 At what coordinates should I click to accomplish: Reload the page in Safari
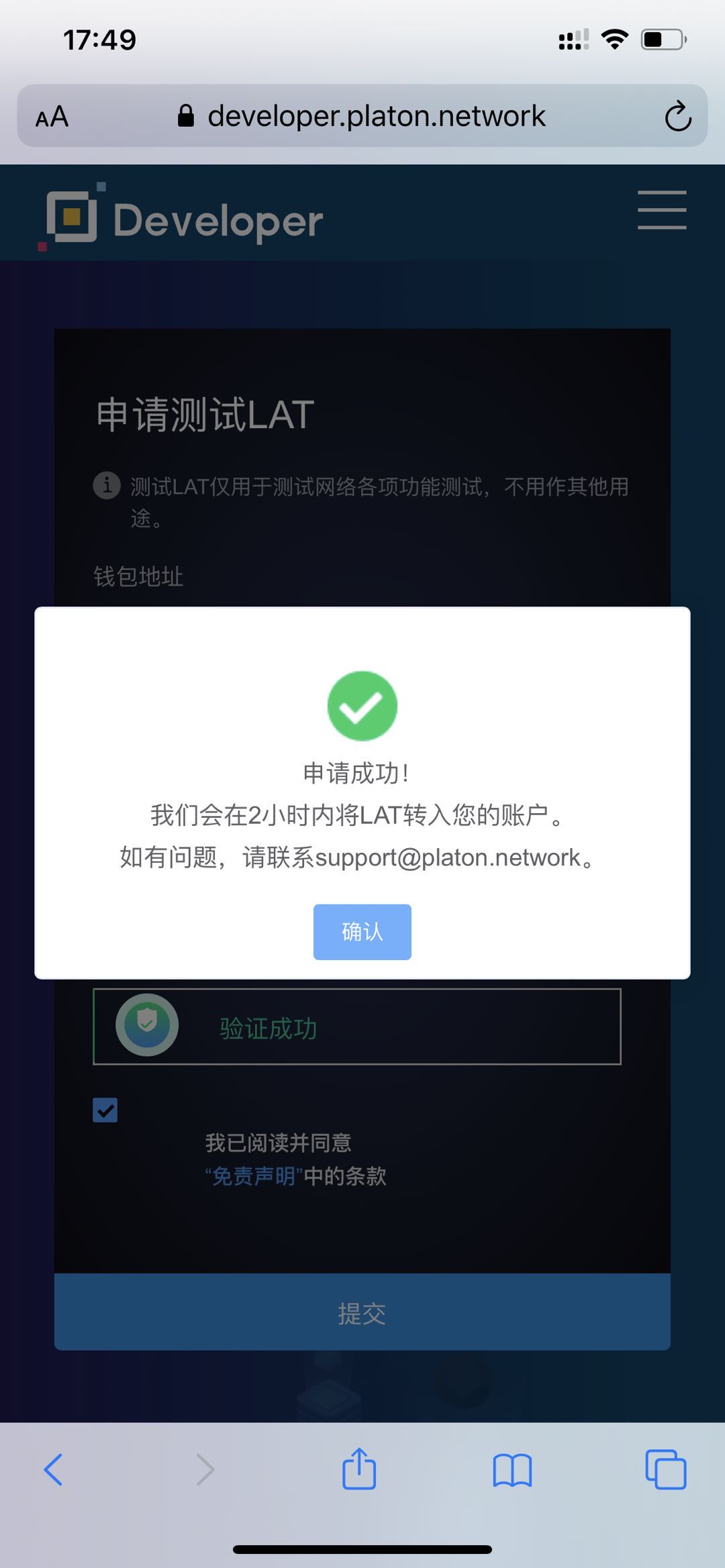coord(678,116)
